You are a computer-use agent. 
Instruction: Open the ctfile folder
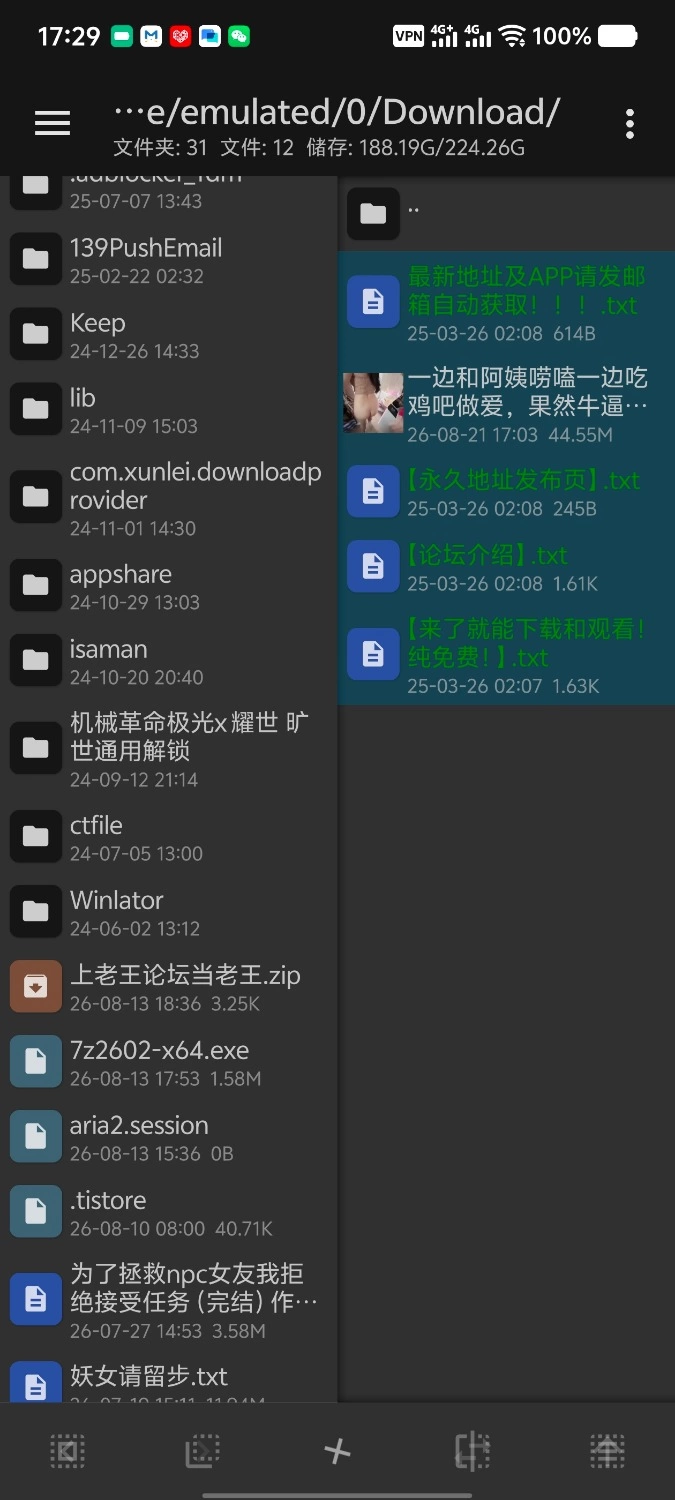pos(169,837)
